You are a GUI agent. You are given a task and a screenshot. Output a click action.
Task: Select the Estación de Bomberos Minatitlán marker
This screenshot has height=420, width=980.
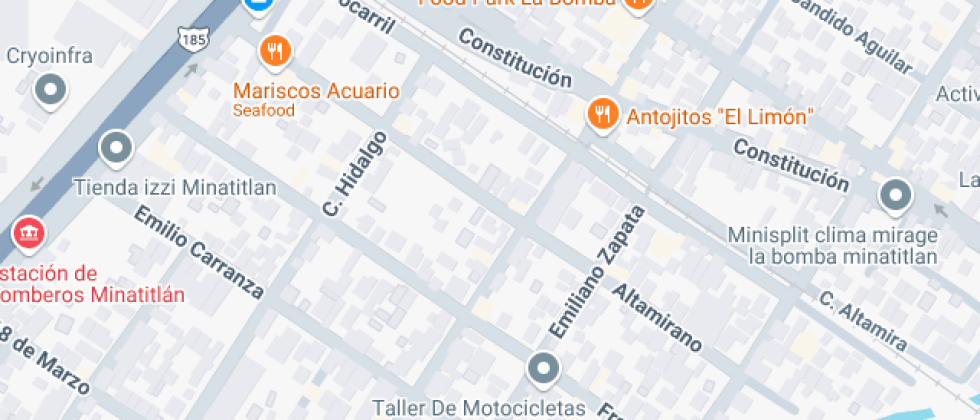click(28, 233)
